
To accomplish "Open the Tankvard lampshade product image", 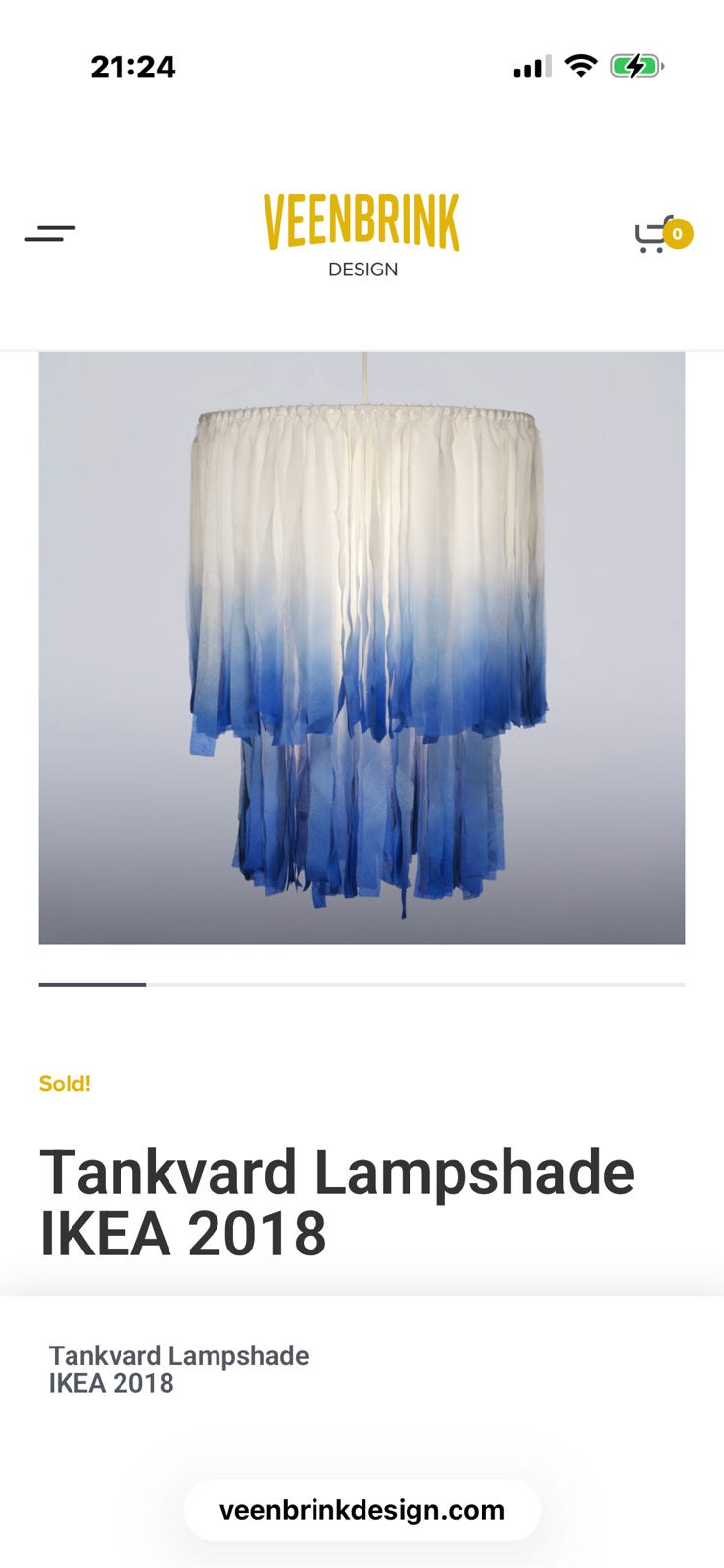I will point(362,648).
